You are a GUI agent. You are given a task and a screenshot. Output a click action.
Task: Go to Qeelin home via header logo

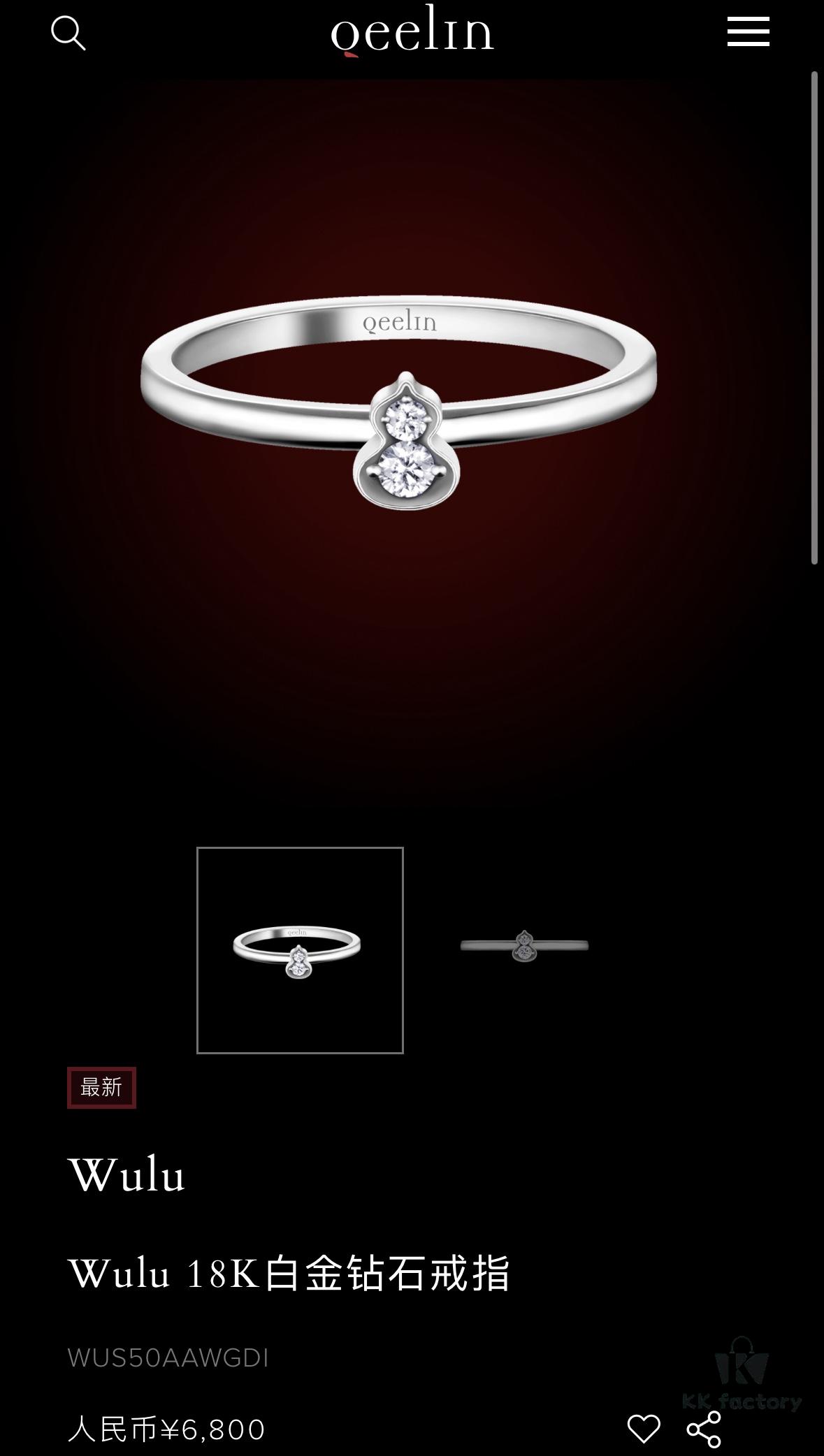pyautogui.click(x=412, y=31)
